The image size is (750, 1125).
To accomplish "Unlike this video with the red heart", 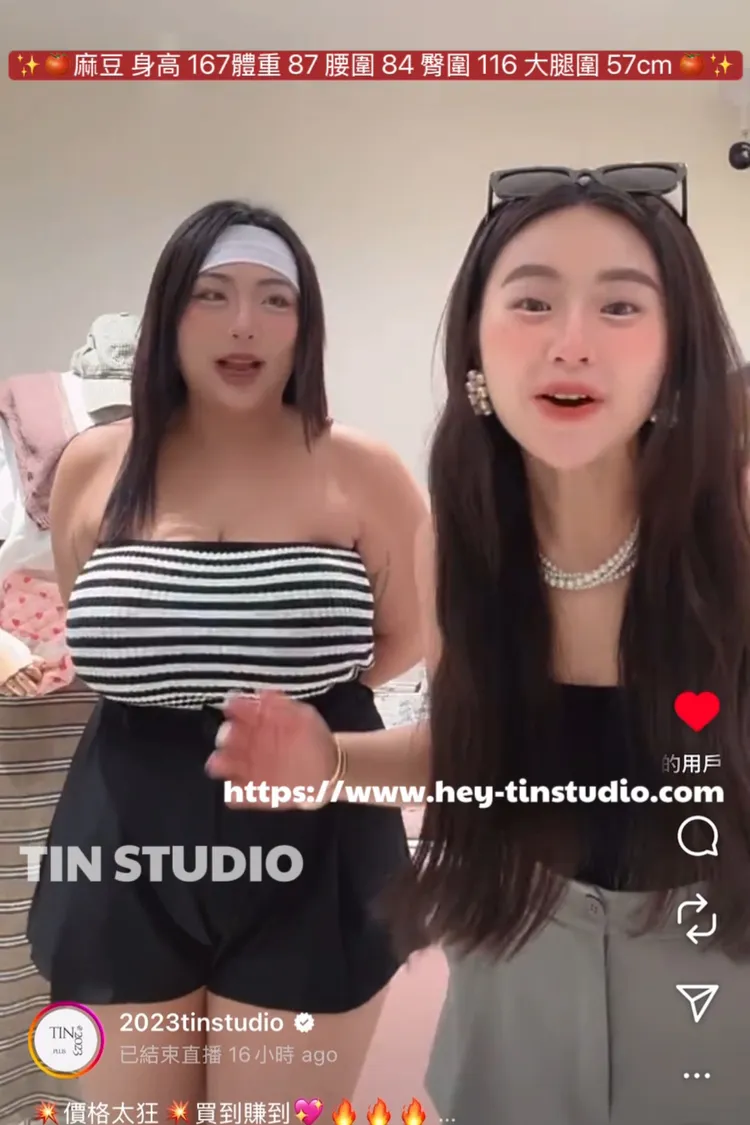I will [x=697, y=710].
